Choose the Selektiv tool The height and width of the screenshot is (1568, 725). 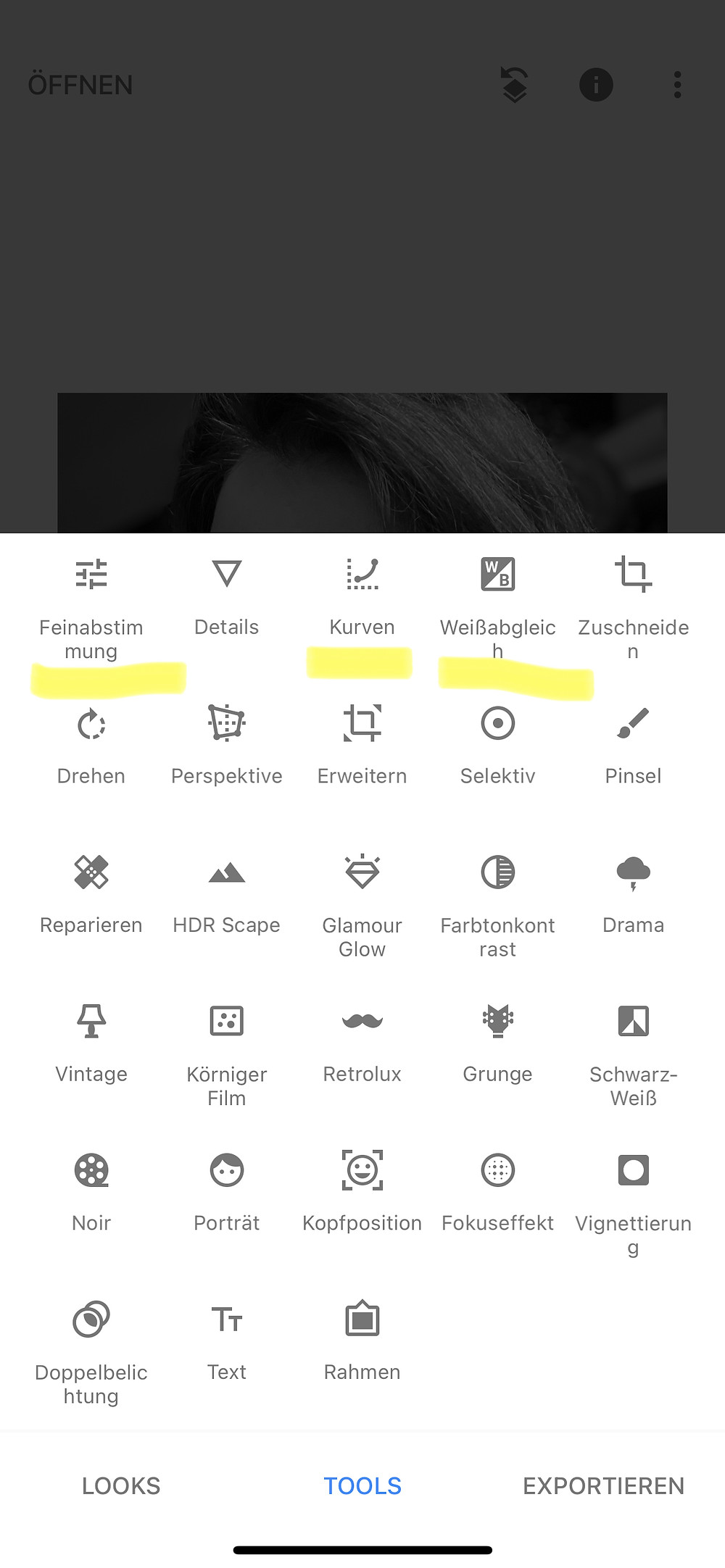coord(498,745)
